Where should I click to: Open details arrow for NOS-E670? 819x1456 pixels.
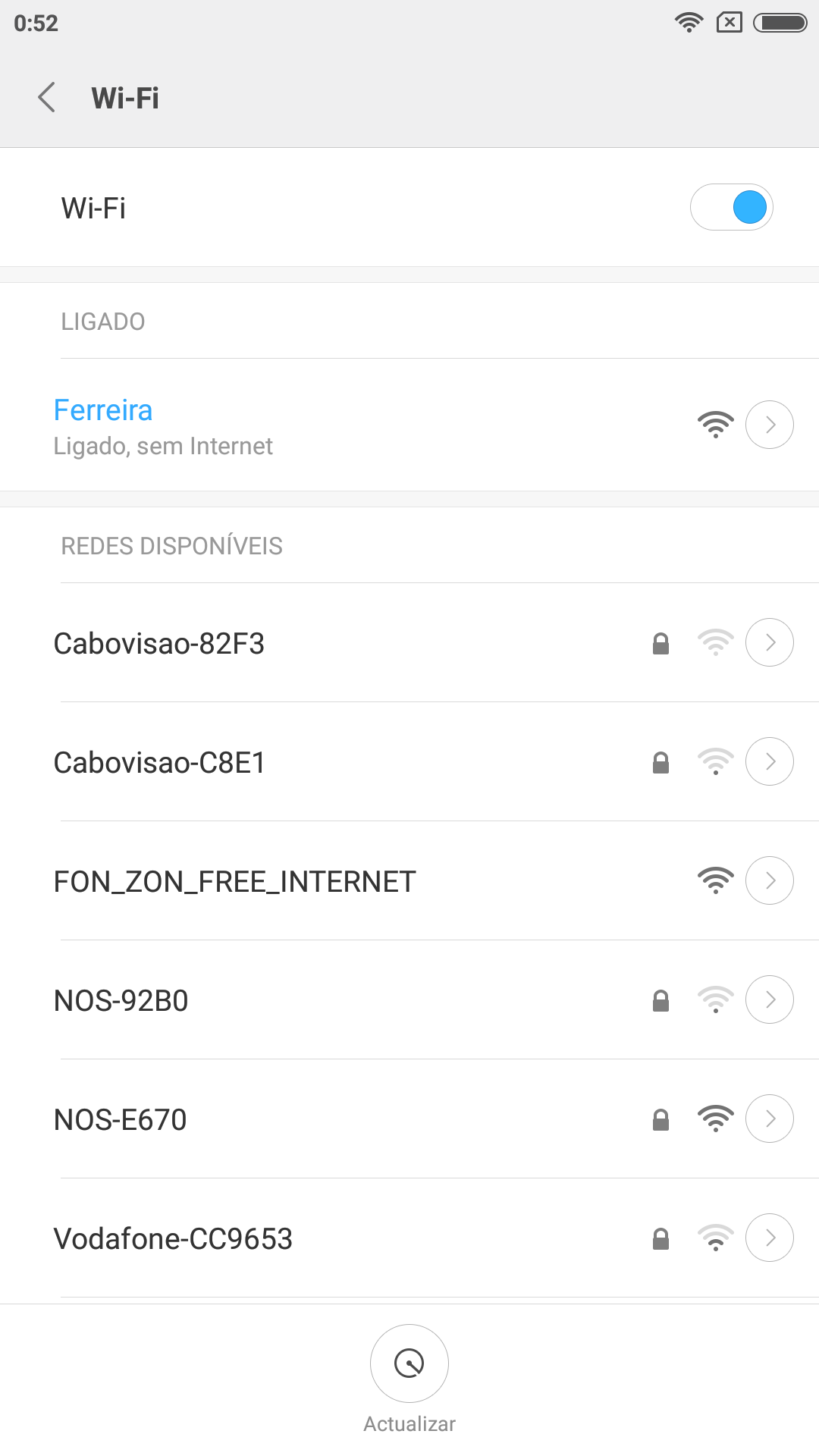pyautogui.click(x=770, y=1119)
